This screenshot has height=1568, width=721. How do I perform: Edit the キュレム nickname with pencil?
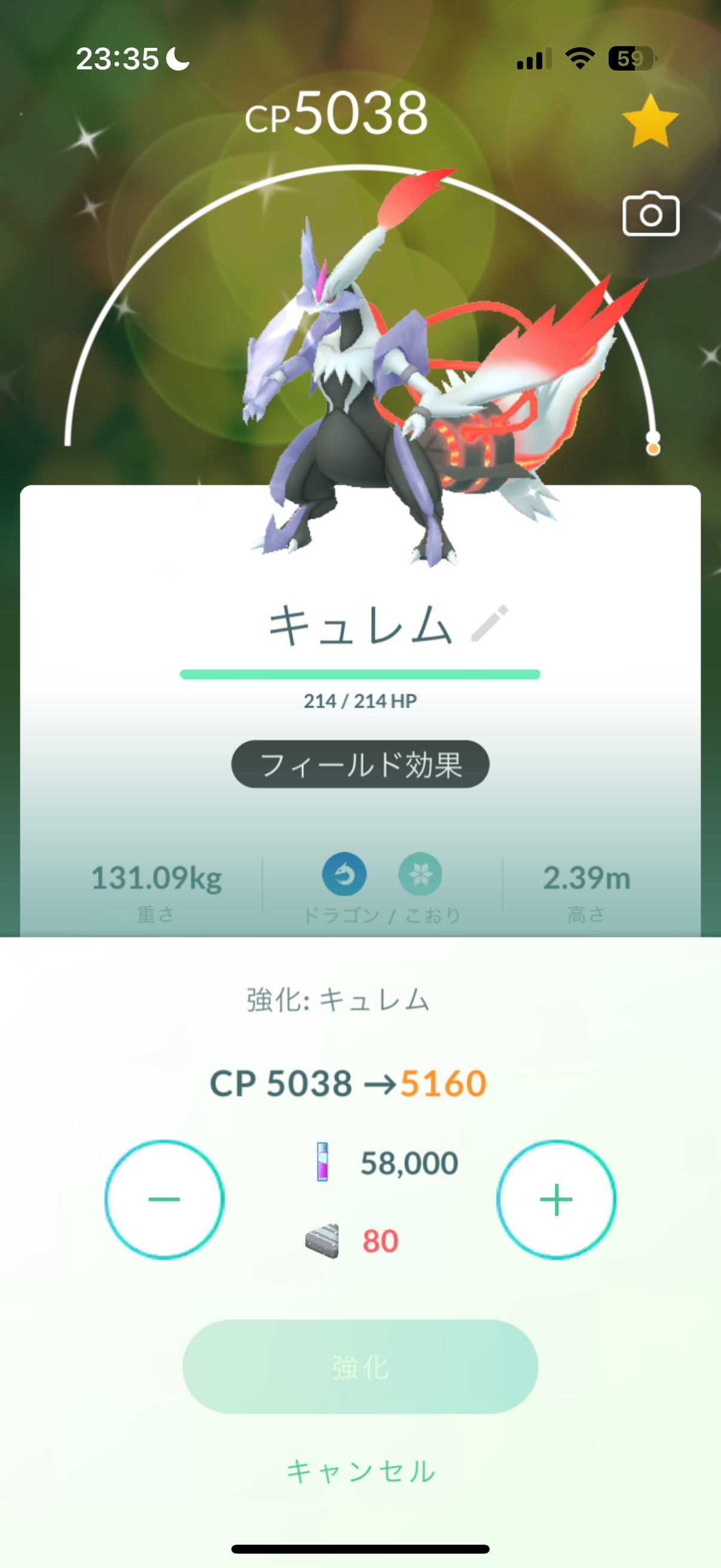(x=490, y=623)
